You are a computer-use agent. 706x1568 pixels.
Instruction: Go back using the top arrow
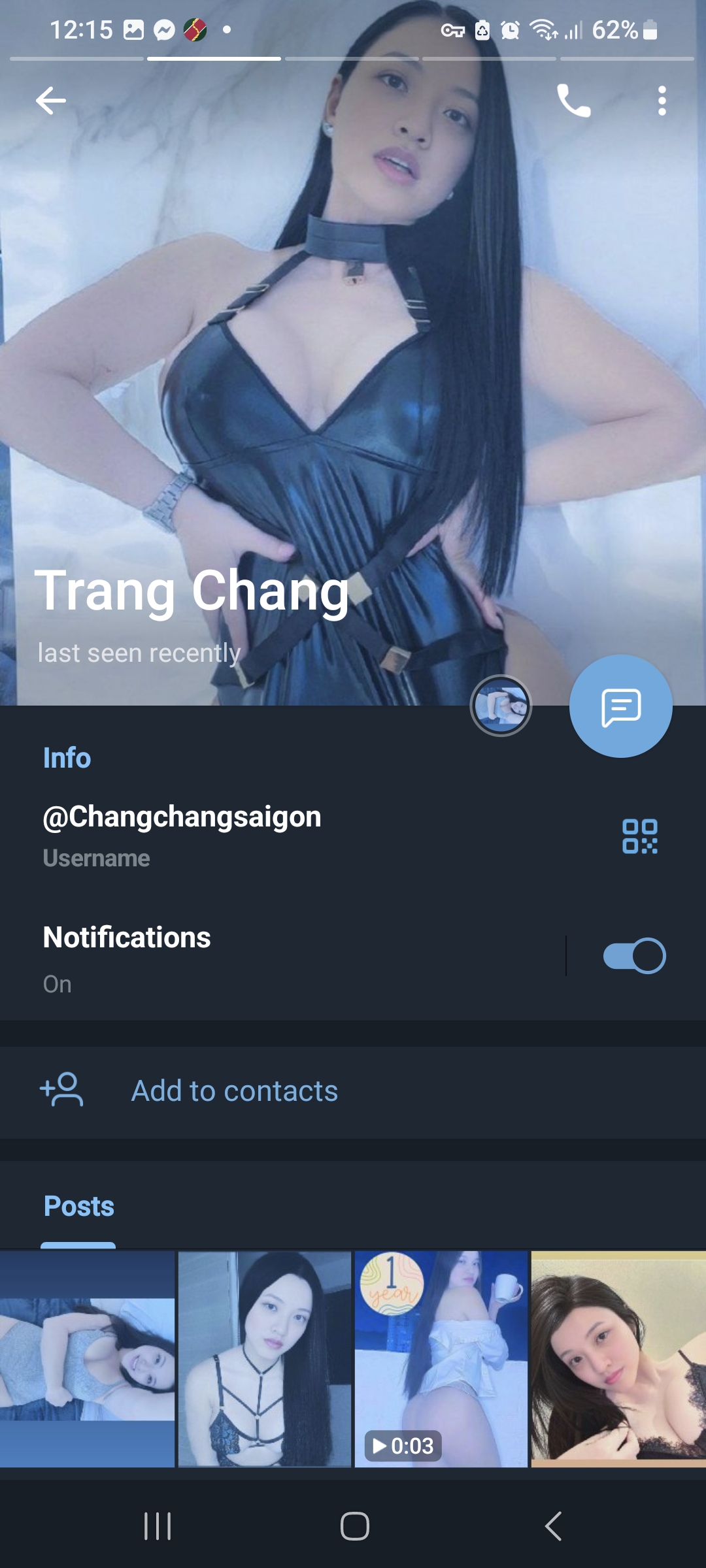[50, 101]
